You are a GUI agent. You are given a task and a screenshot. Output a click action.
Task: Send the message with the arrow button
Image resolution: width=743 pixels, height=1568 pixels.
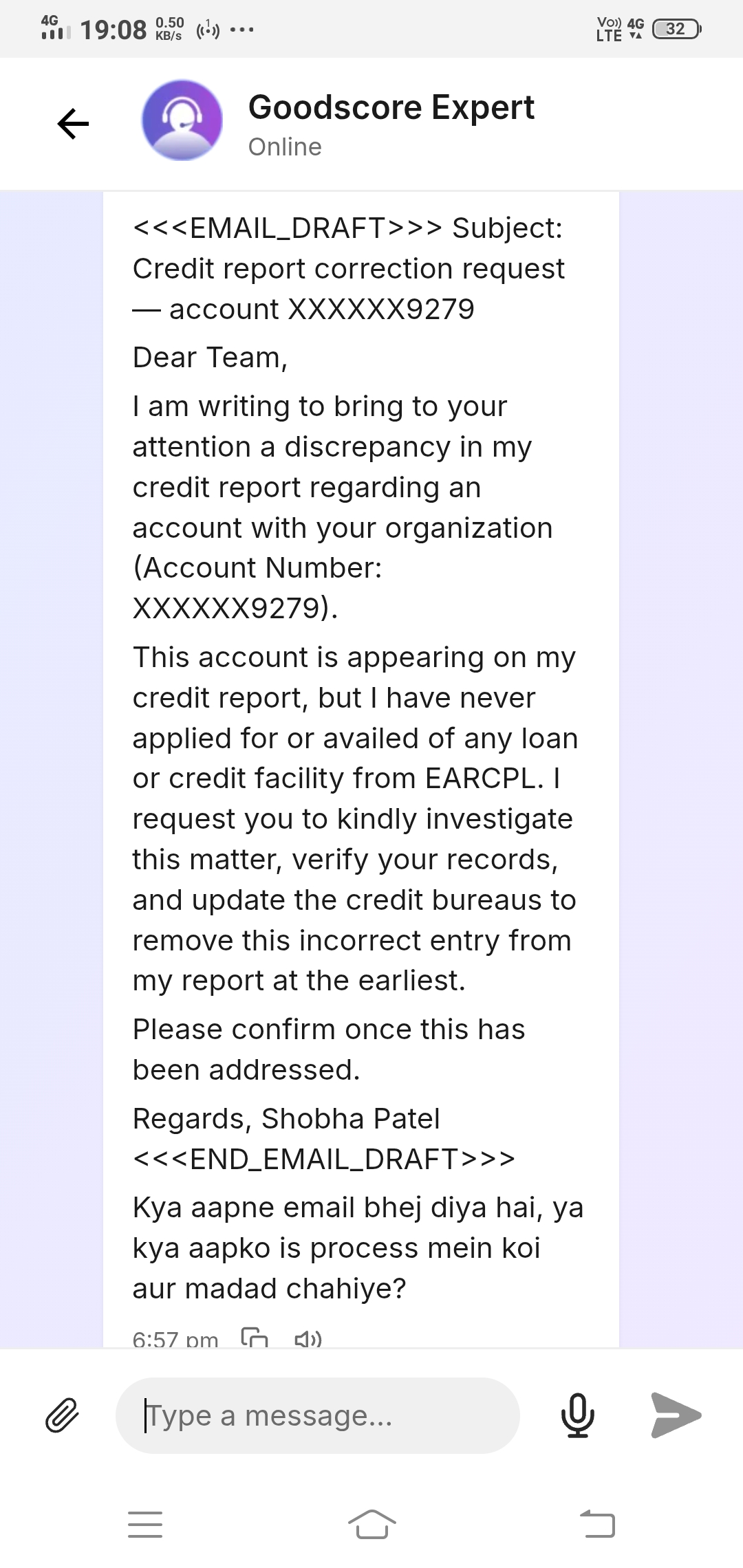676,1415
